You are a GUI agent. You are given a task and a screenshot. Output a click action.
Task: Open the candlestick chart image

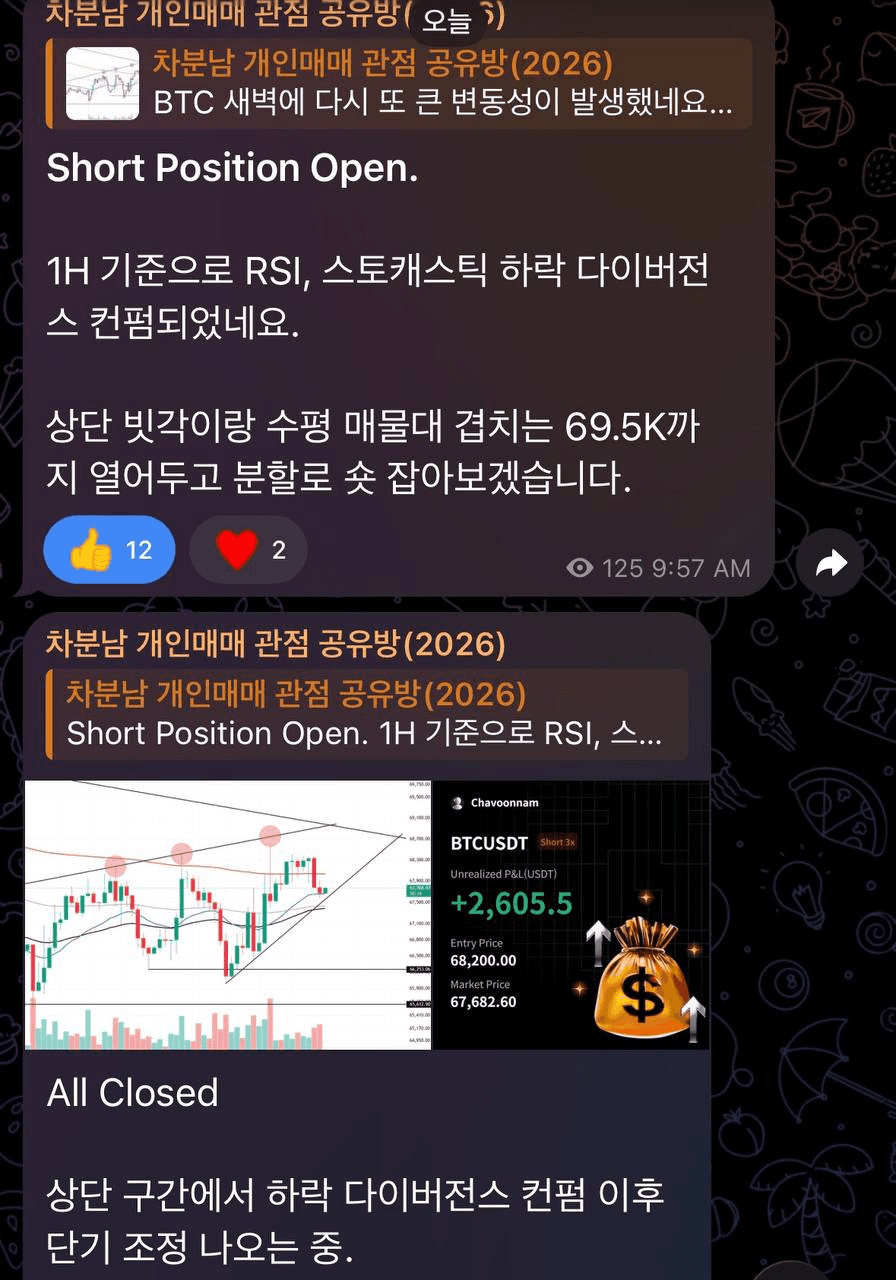(x=227, y=915)
